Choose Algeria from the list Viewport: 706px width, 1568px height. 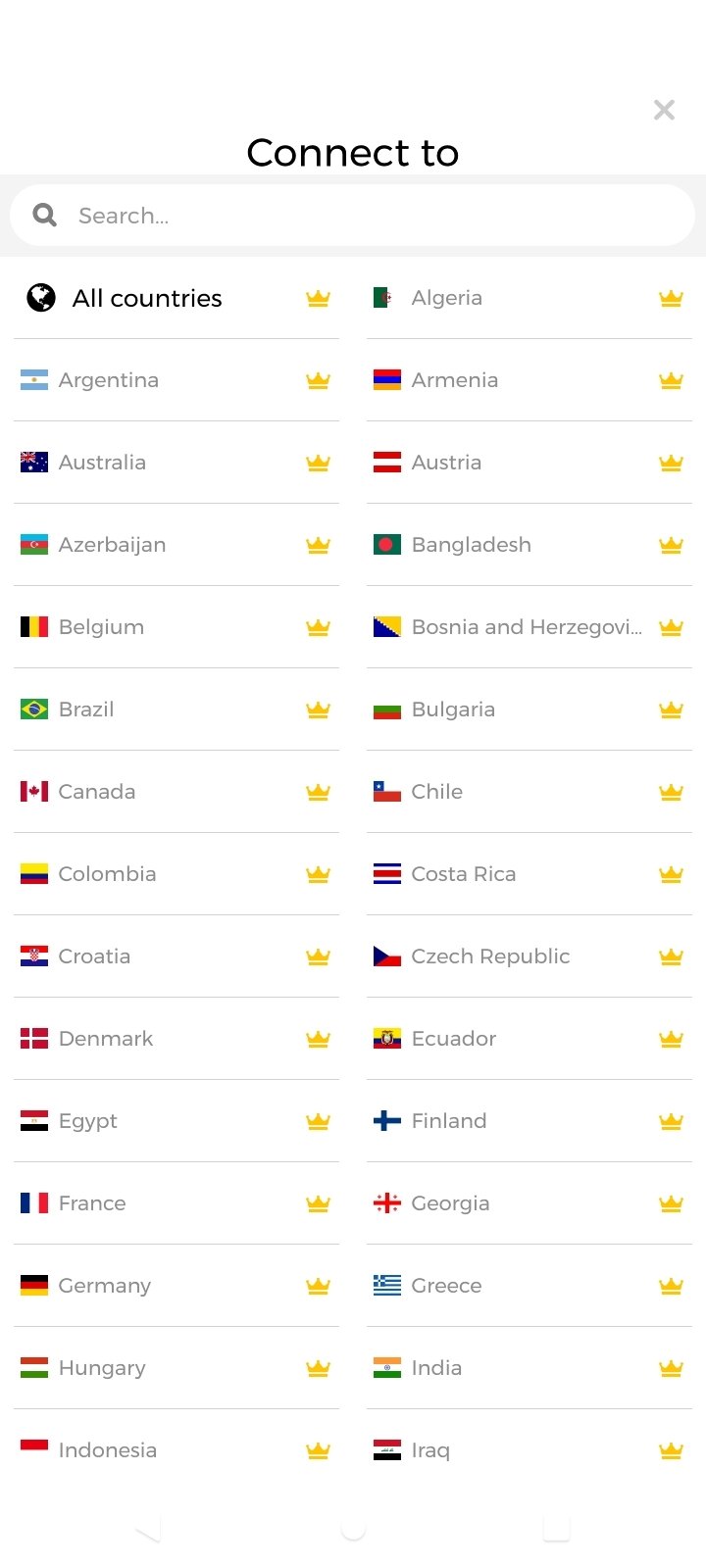point(529,298)
